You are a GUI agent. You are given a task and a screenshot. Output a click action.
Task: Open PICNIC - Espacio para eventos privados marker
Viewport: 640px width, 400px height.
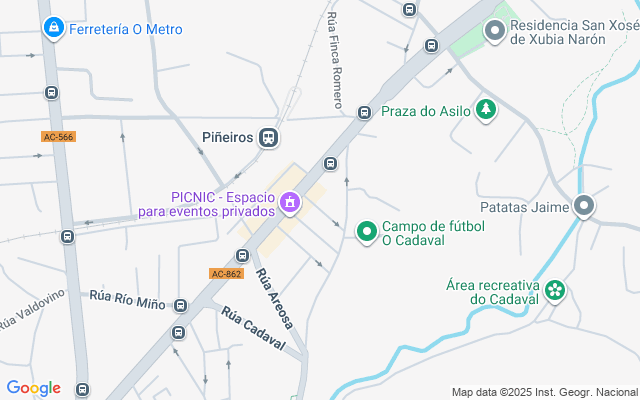(x=290, y=204)
